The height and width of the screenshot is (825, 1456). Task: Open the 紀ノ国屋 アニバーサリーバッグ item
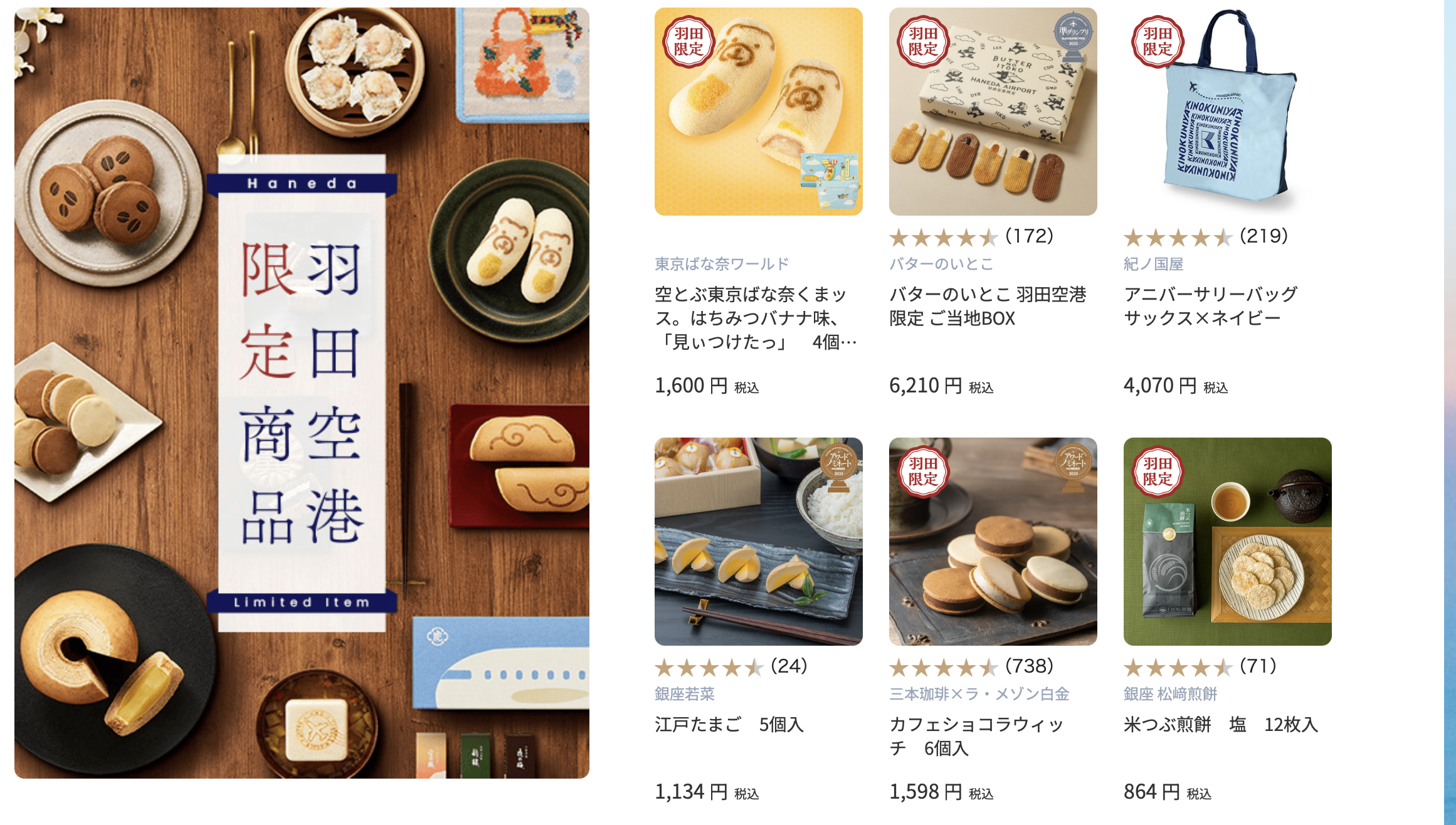coord(1227,112)
